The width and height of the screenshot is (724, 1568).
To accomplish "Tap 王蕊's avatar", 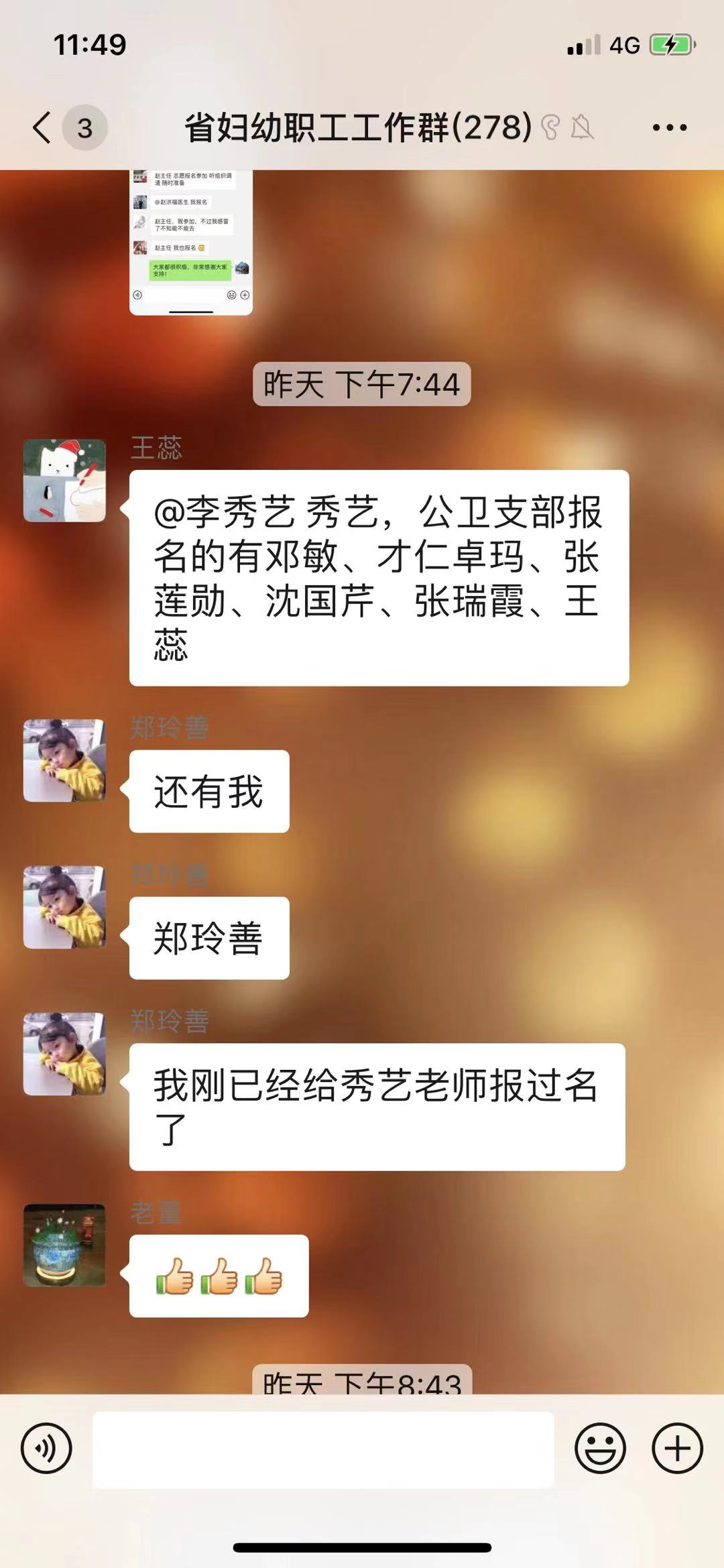I will tap(64, 481).
